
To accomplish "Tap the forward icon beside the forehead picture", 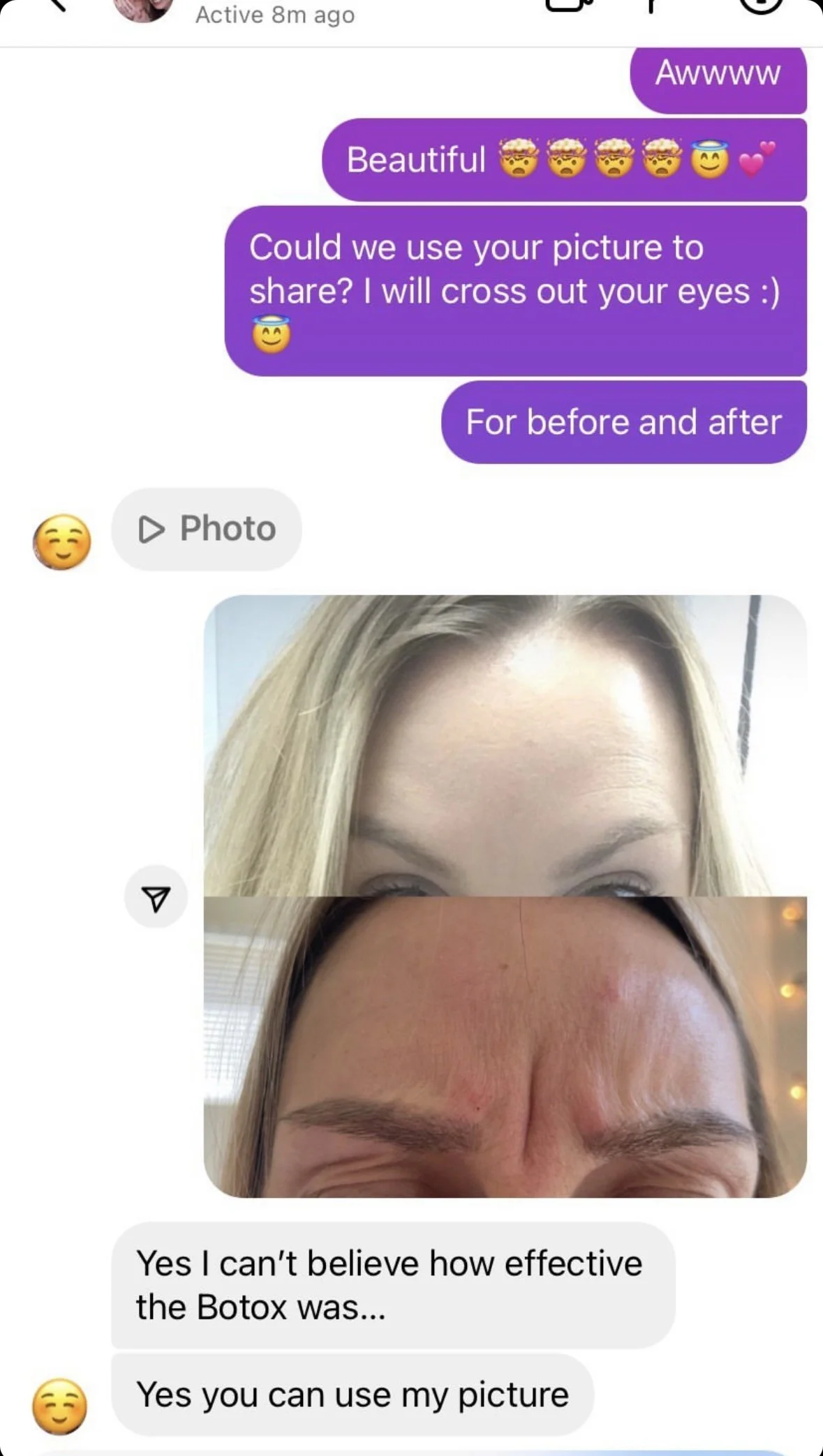I will (x=156, y=897).
